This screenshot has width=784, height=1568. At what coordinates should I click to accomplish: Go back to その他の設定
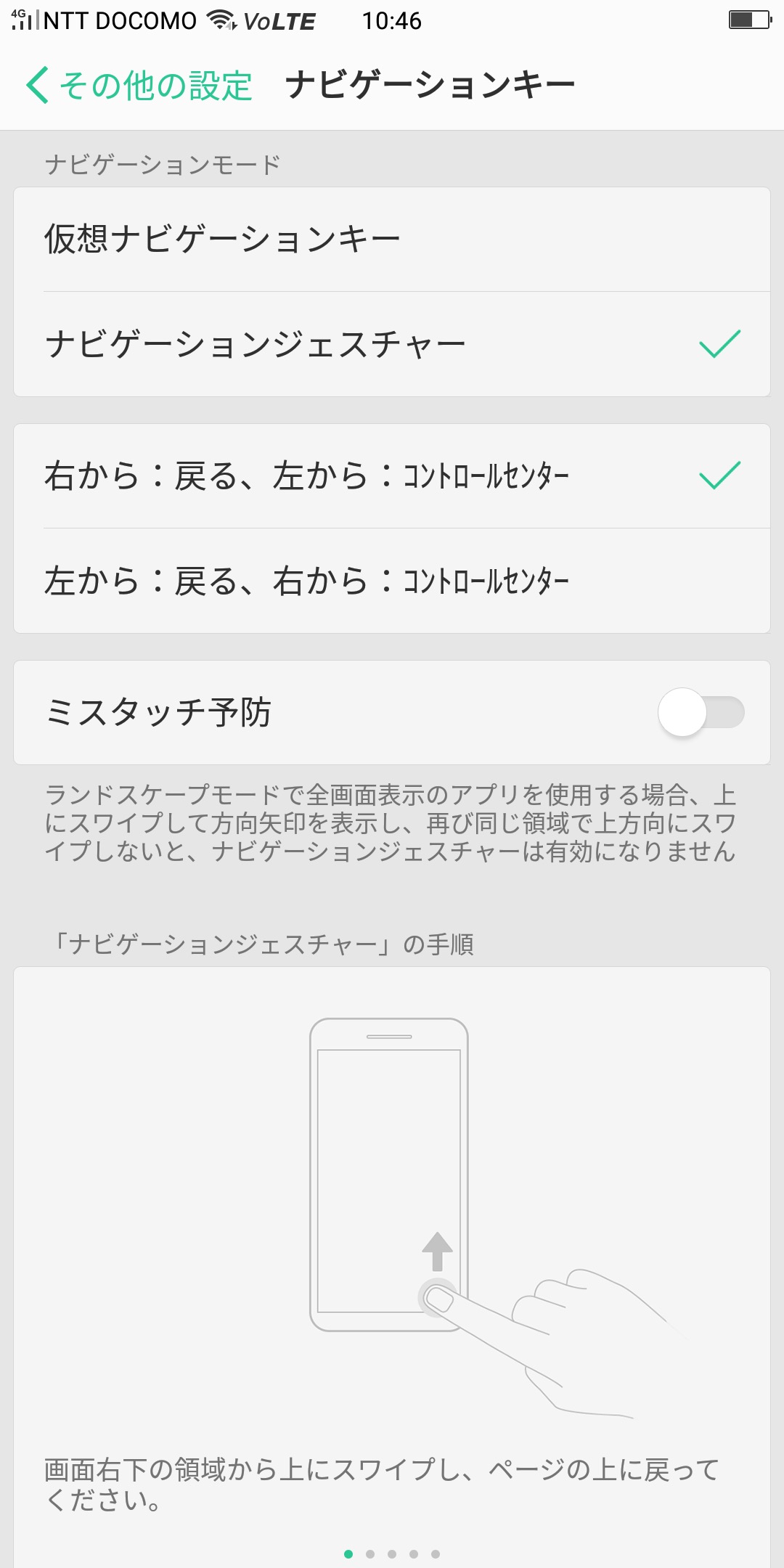(138, 86)
